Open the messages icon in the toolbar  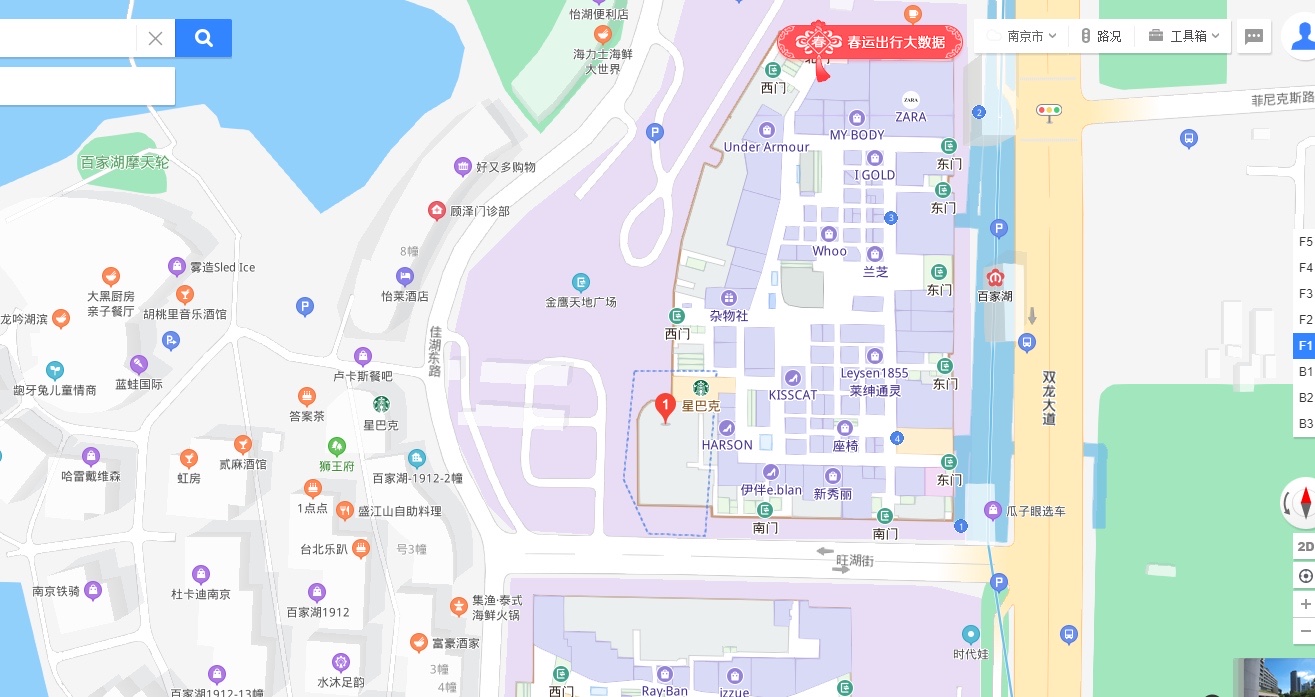(x=1254, y=37)
